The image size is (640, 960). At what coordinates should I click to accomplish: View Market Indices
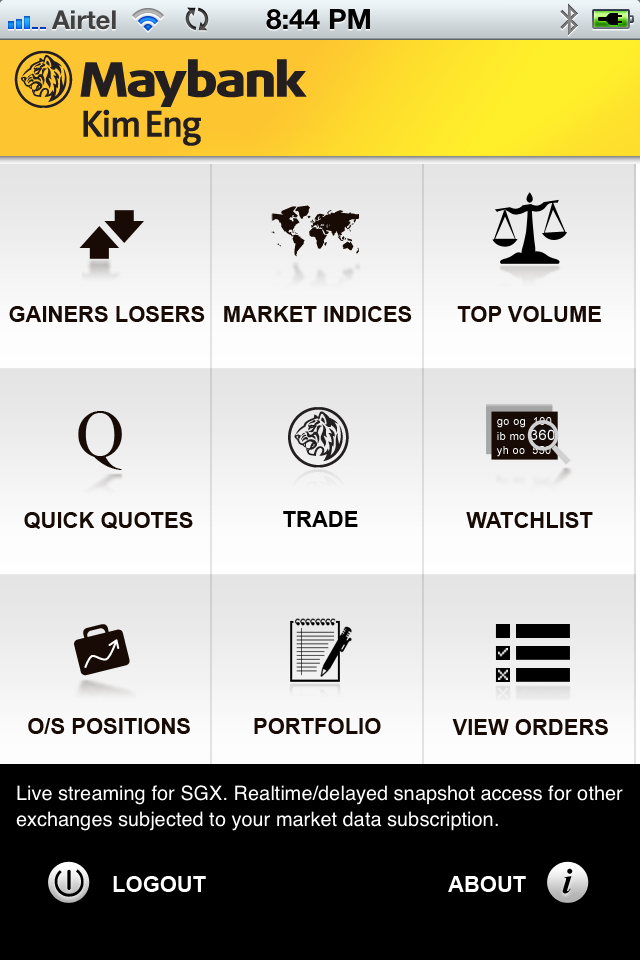[x=317, y=266]
